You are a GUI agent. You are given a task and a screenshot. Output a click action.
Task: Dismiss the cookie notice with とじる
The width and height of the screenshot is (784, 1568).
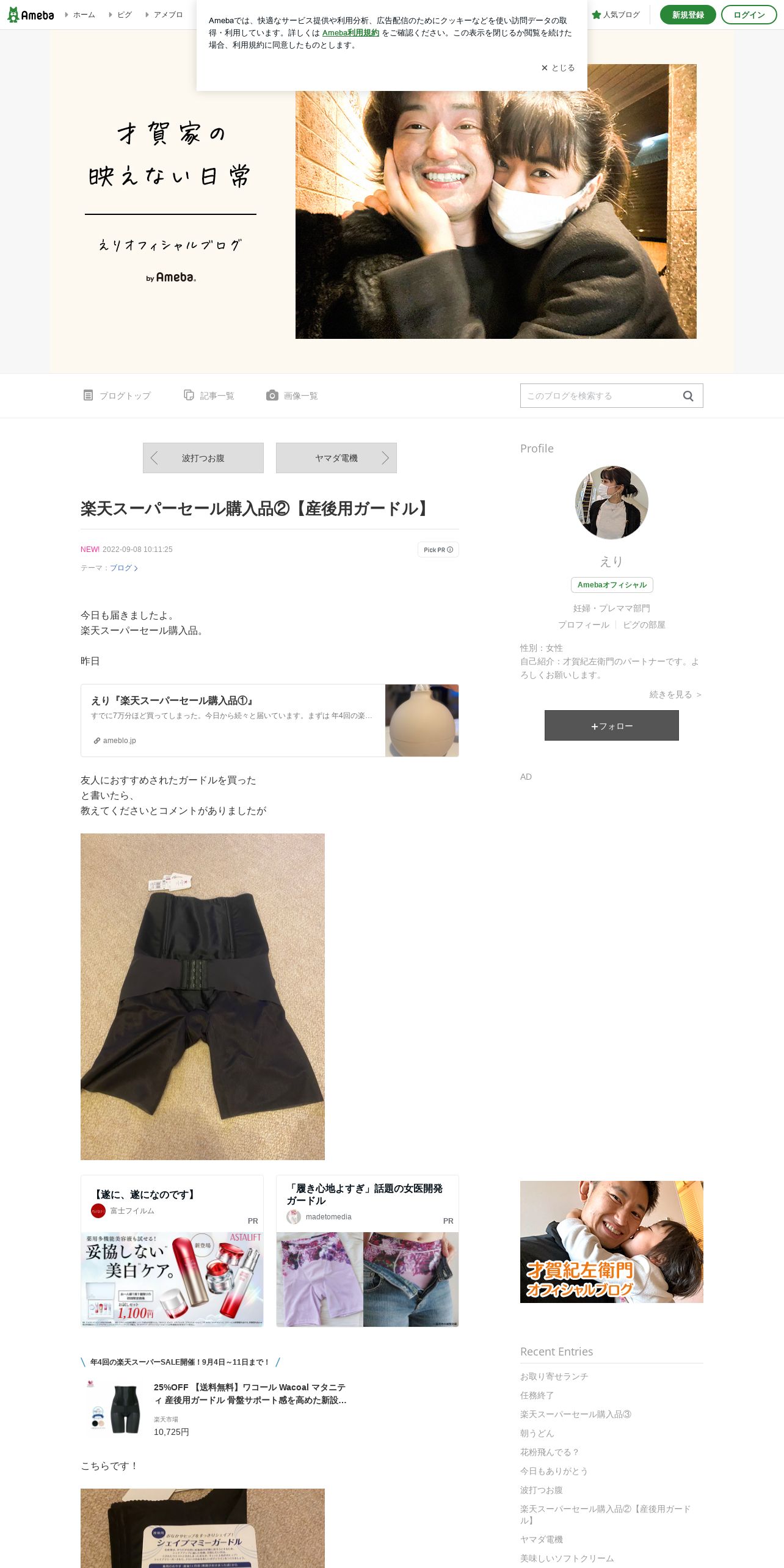point(558,68)
